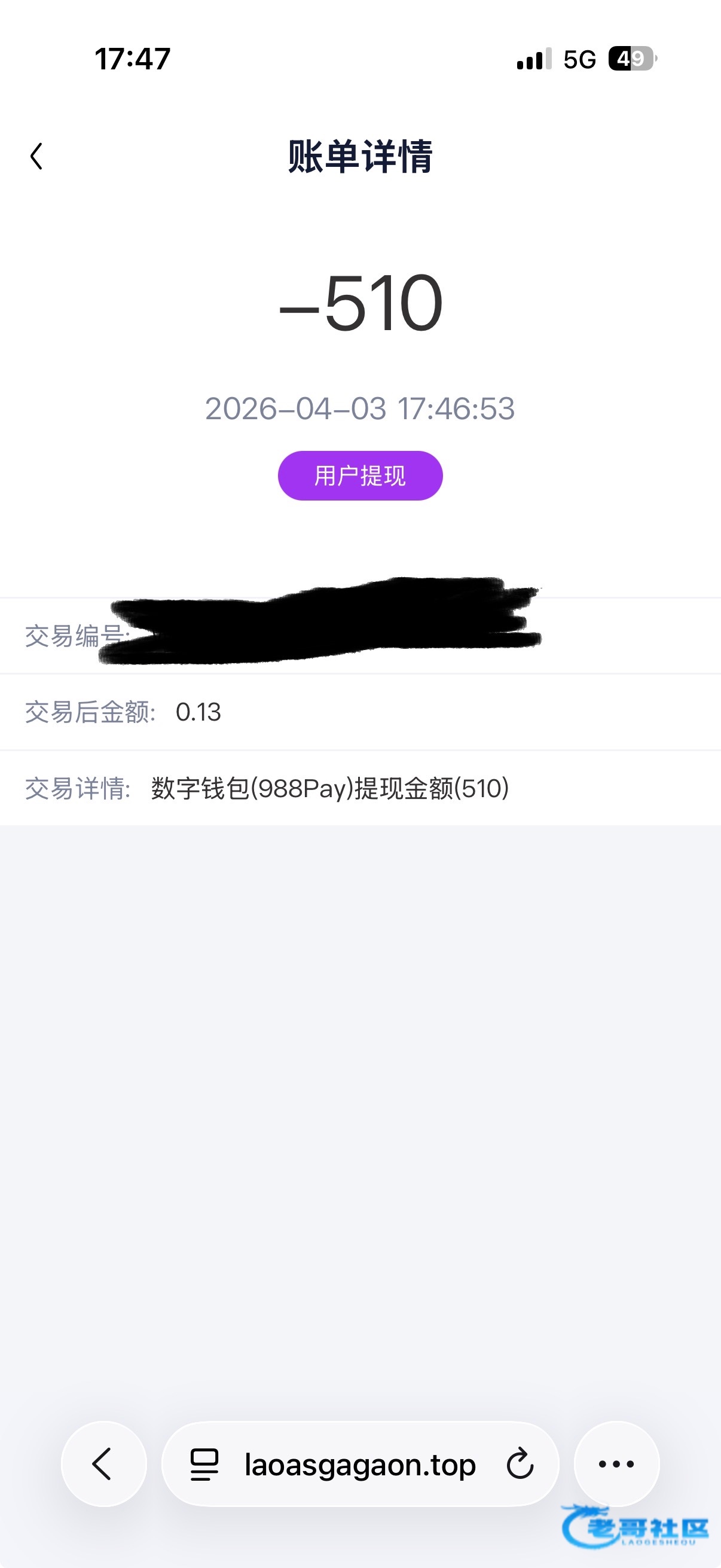Open the page settings icon beside the URL
This screenshot has width=721, height=1568.
click(x=204, y=1465)
